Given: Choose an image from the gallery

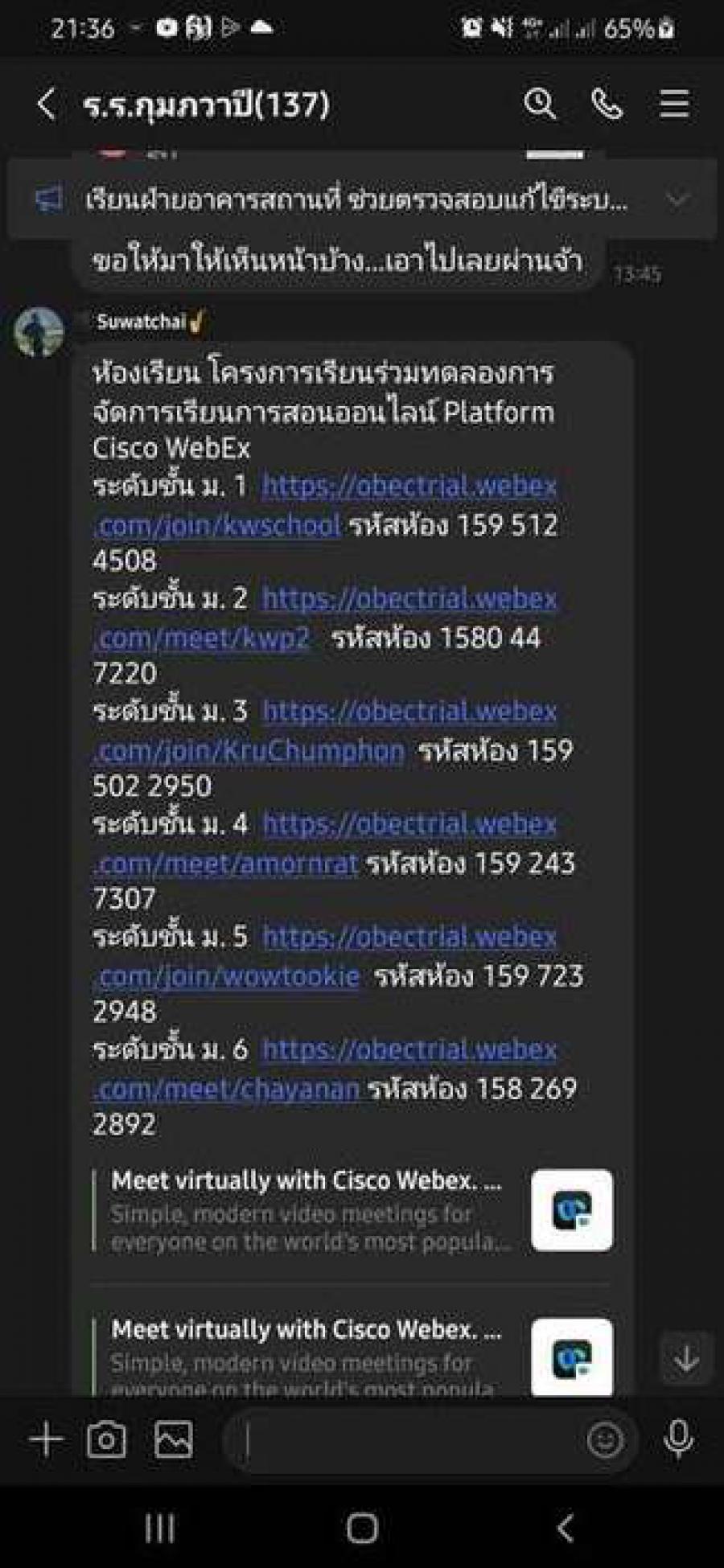Looking at the screenshot, I should [173, 1440].
